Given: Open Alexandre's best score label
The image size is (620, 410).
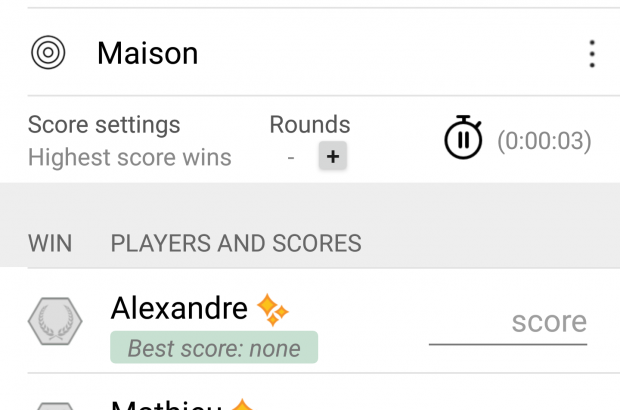Looking at the screenshot, I should coord(214,348).
